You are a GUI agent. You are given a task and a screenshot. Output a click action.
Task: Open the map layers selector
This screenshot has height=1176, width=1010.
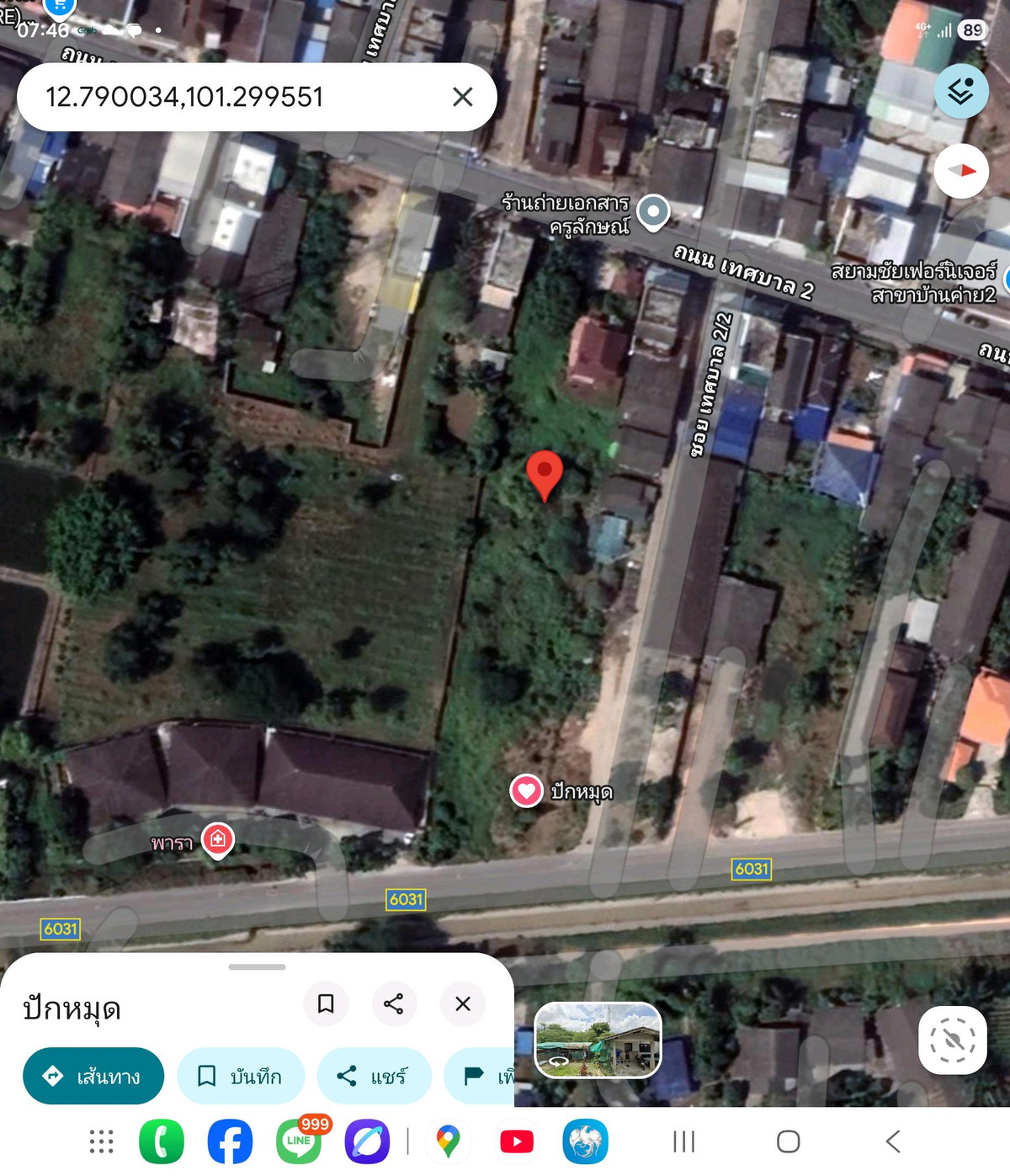coord(960,91)
